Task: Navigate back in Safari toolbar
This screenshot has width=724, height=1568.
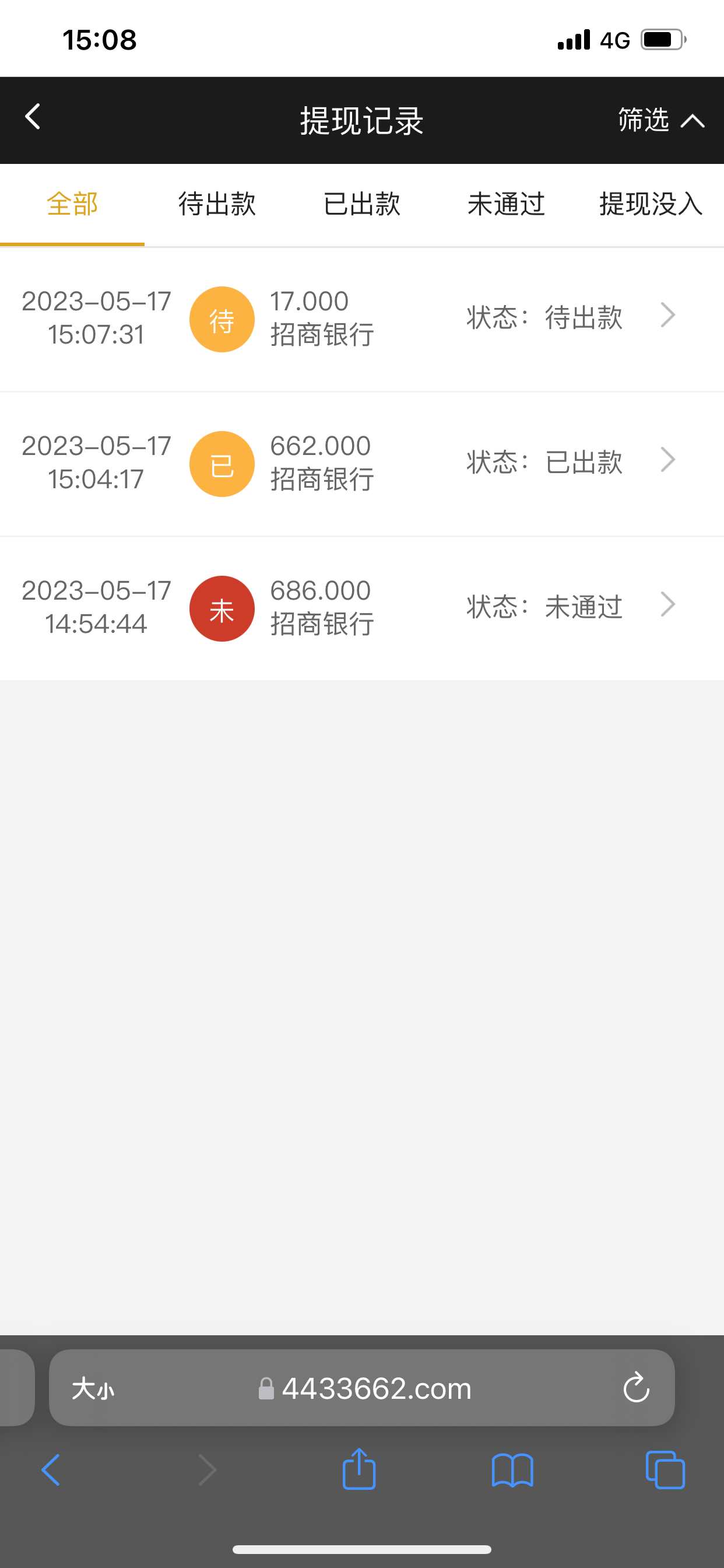Action: (51, 1470)
